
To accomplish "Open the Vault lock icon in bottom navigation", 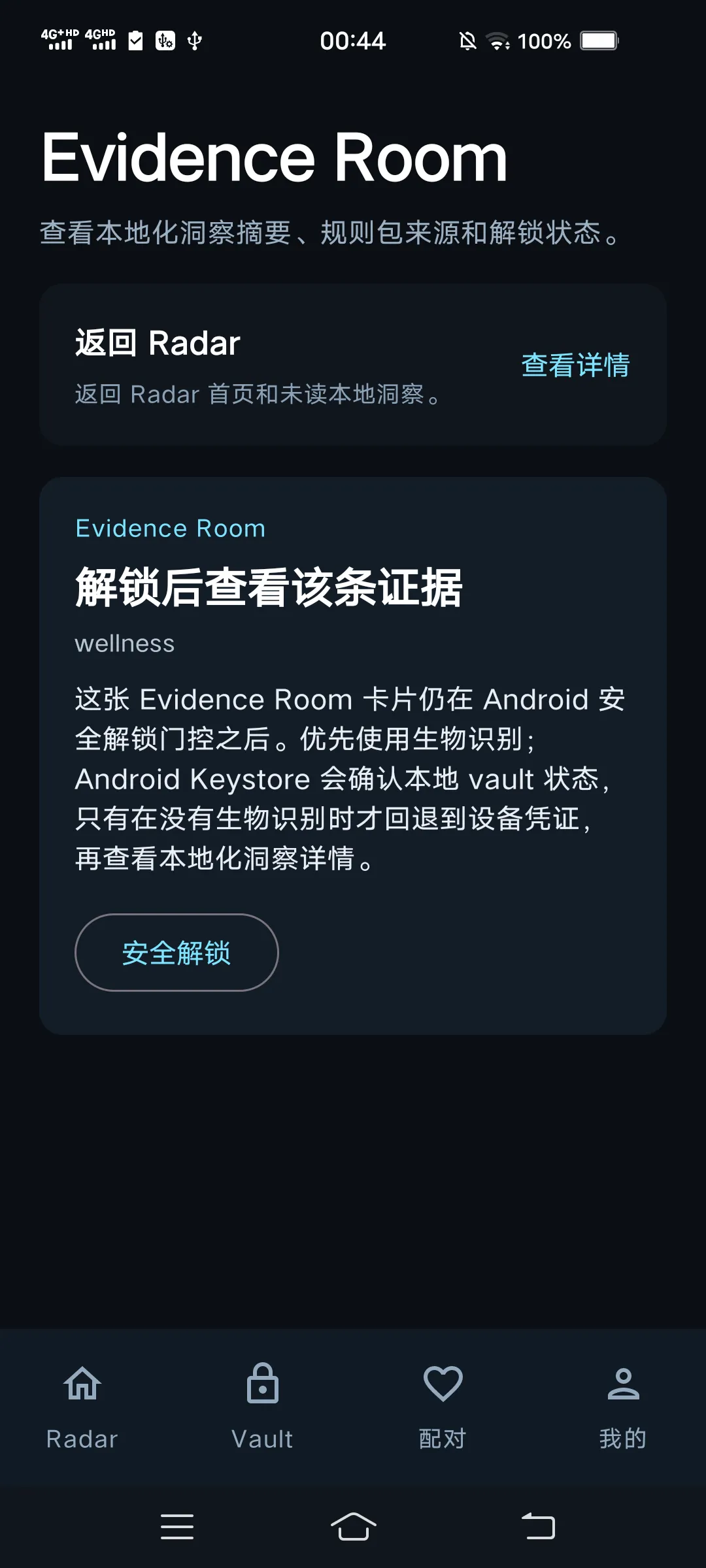I will pyautogui.click(x=263, y=1383).
